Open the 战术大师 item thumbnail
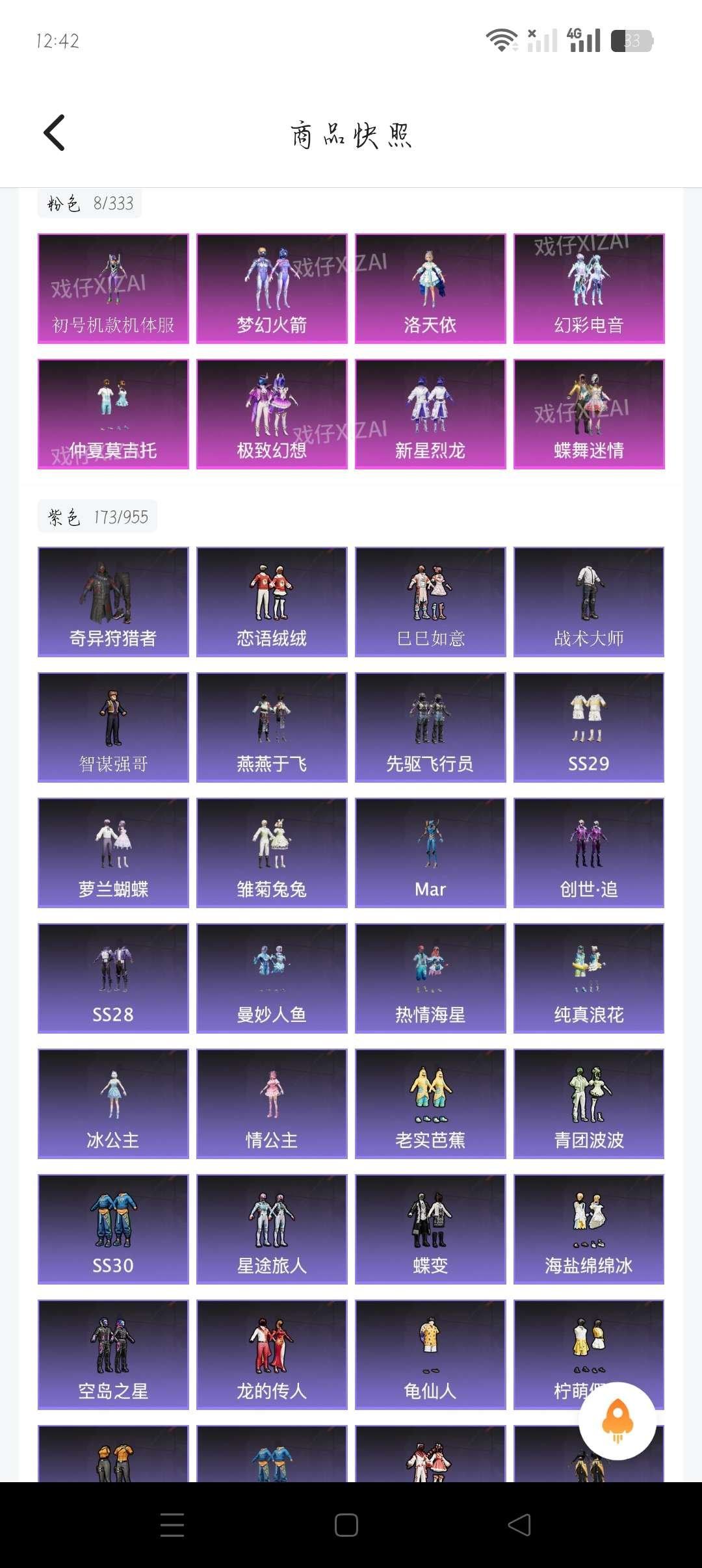 [589, 601]
